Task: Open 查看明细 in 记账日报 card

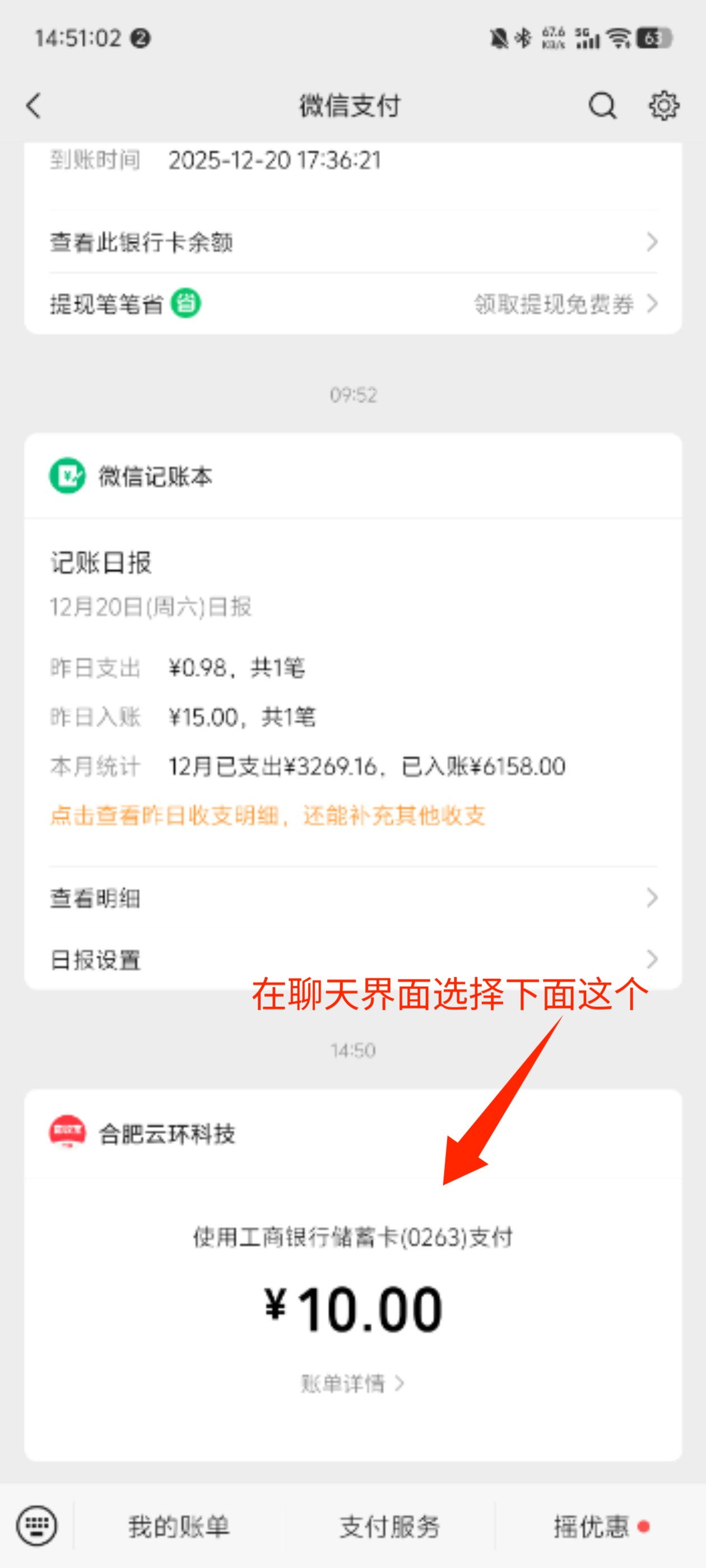Action: 352,898
